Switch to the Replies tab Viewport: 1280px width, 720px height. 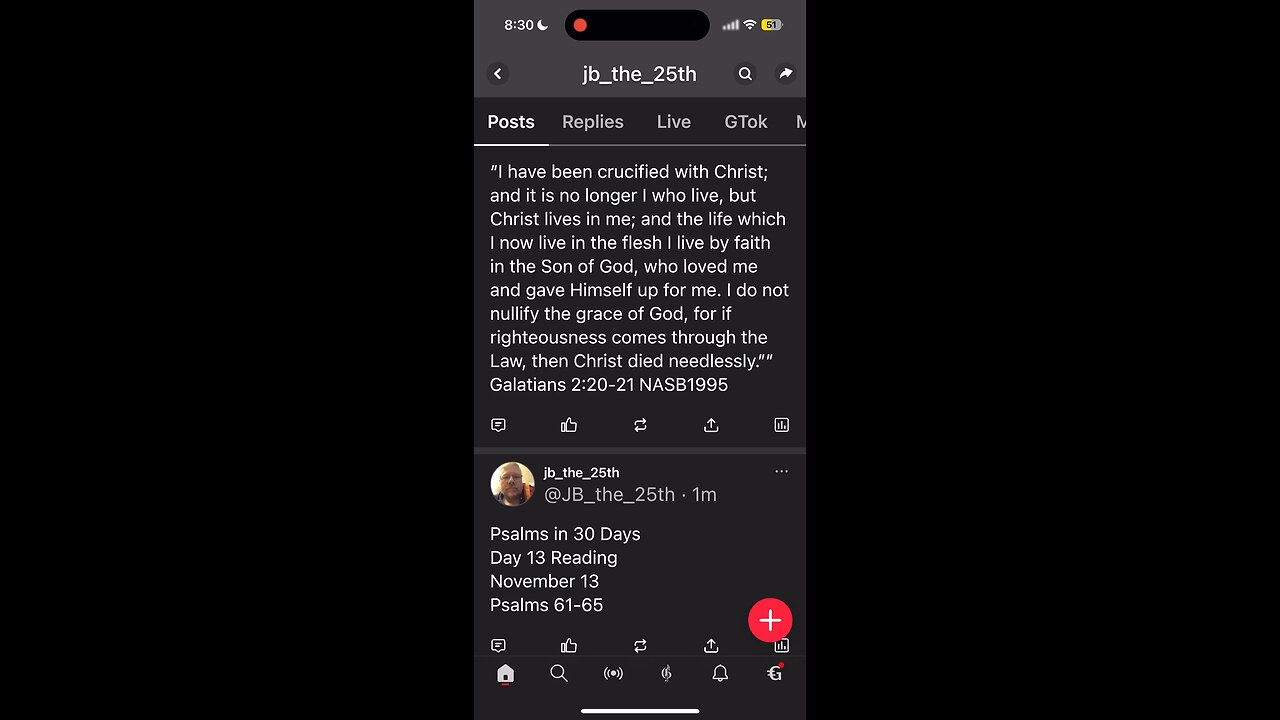click(x=592, y=122)
